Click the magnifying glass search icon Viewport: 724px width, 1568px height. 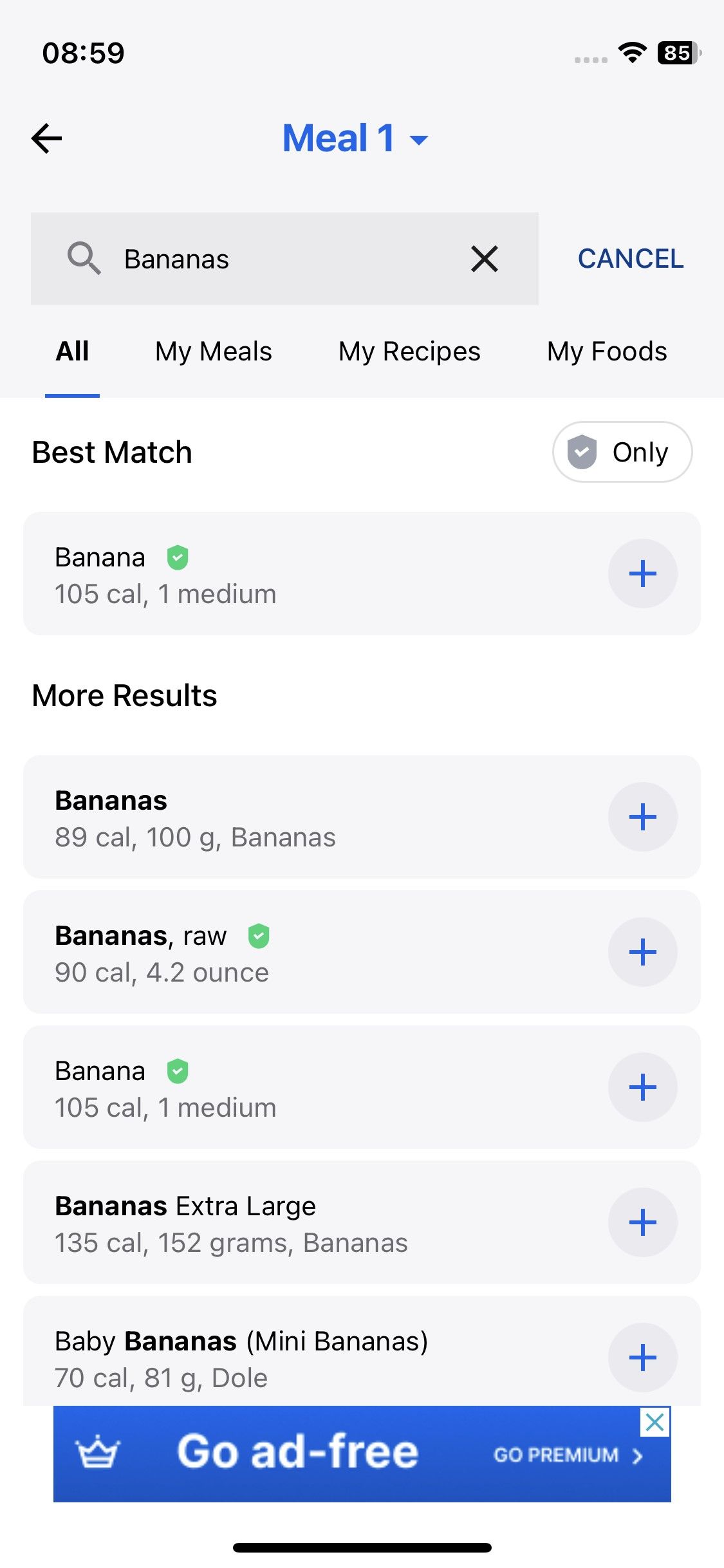pyautogui.click(x=84, y=259)
